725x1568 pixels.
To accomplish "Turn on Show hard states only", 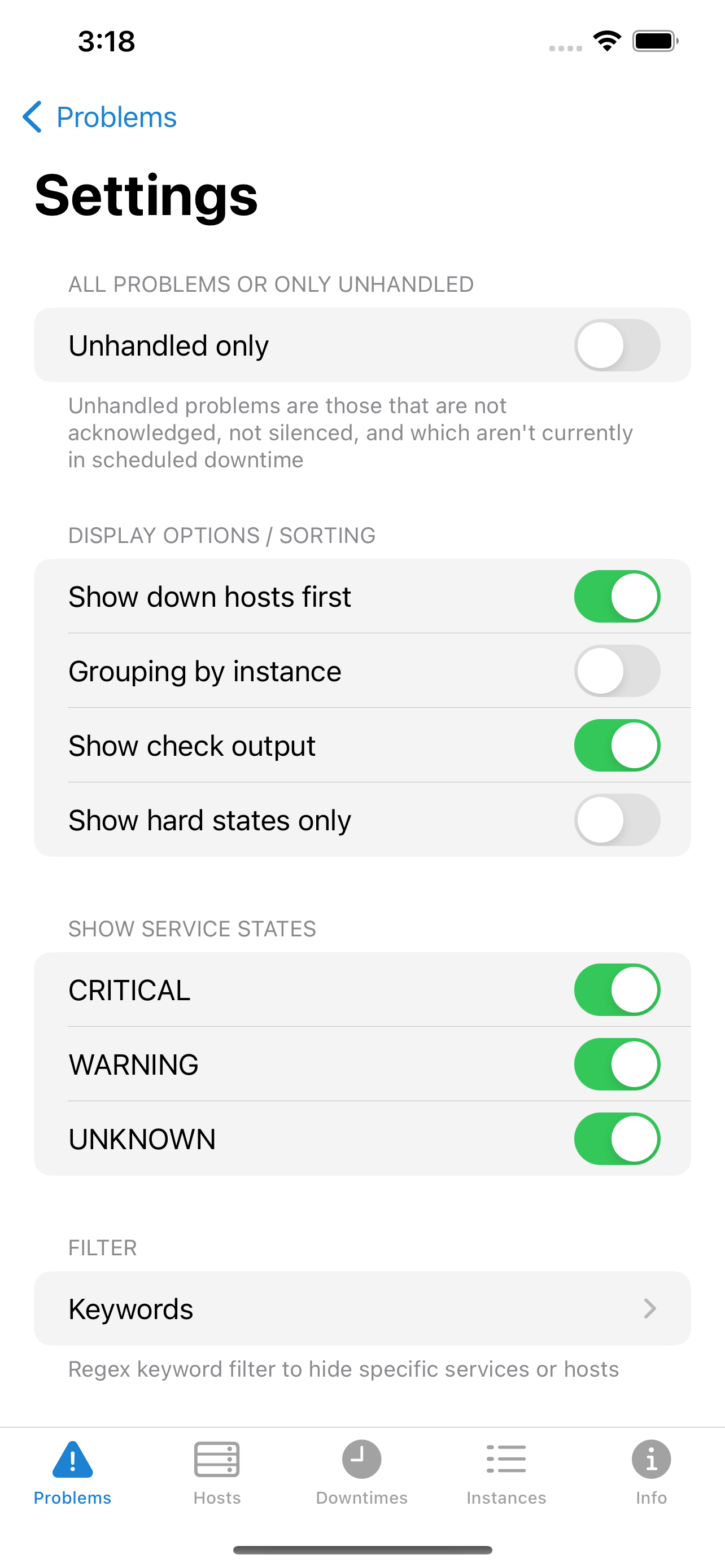I will coord(617,820).
